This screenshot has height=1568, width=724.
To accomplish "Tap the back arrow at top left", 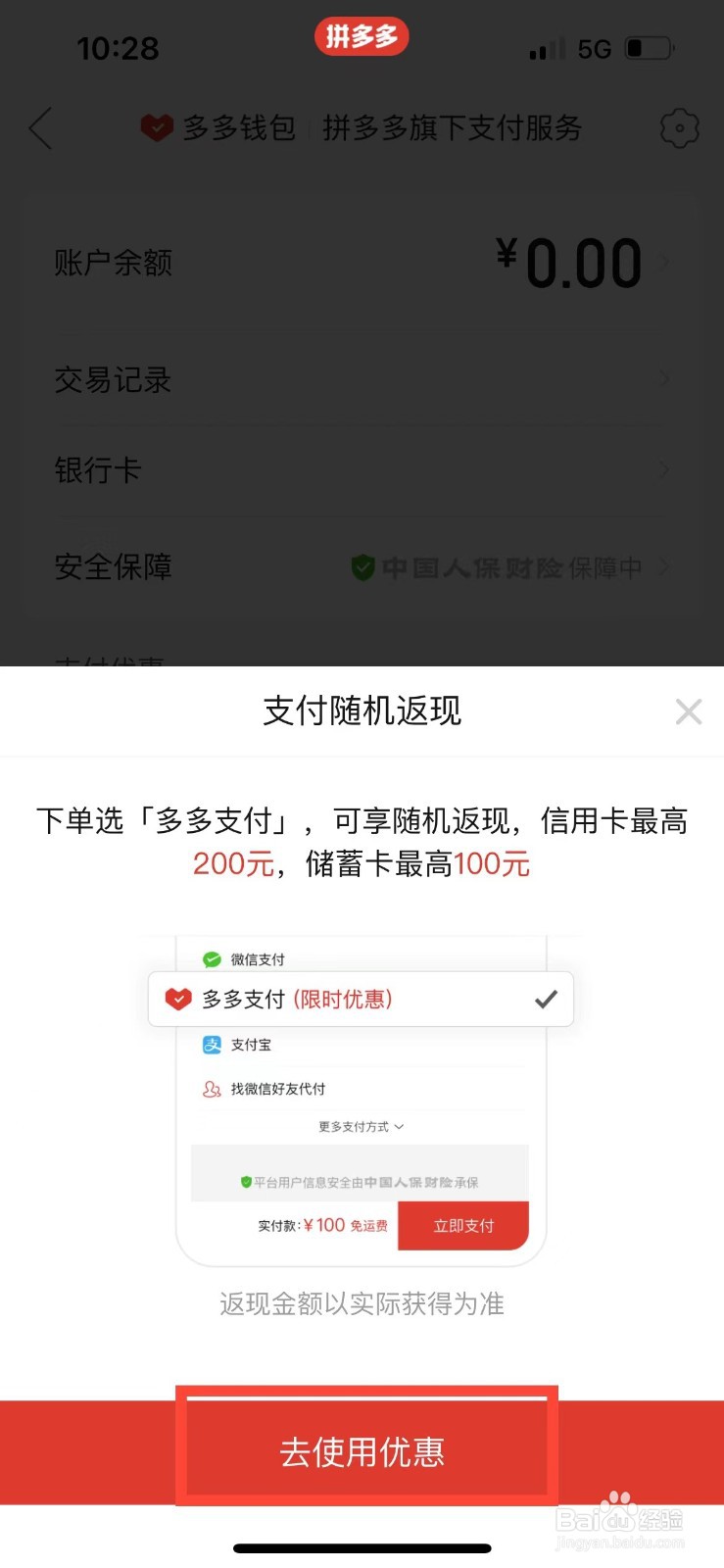I will [x=39, y=127].
